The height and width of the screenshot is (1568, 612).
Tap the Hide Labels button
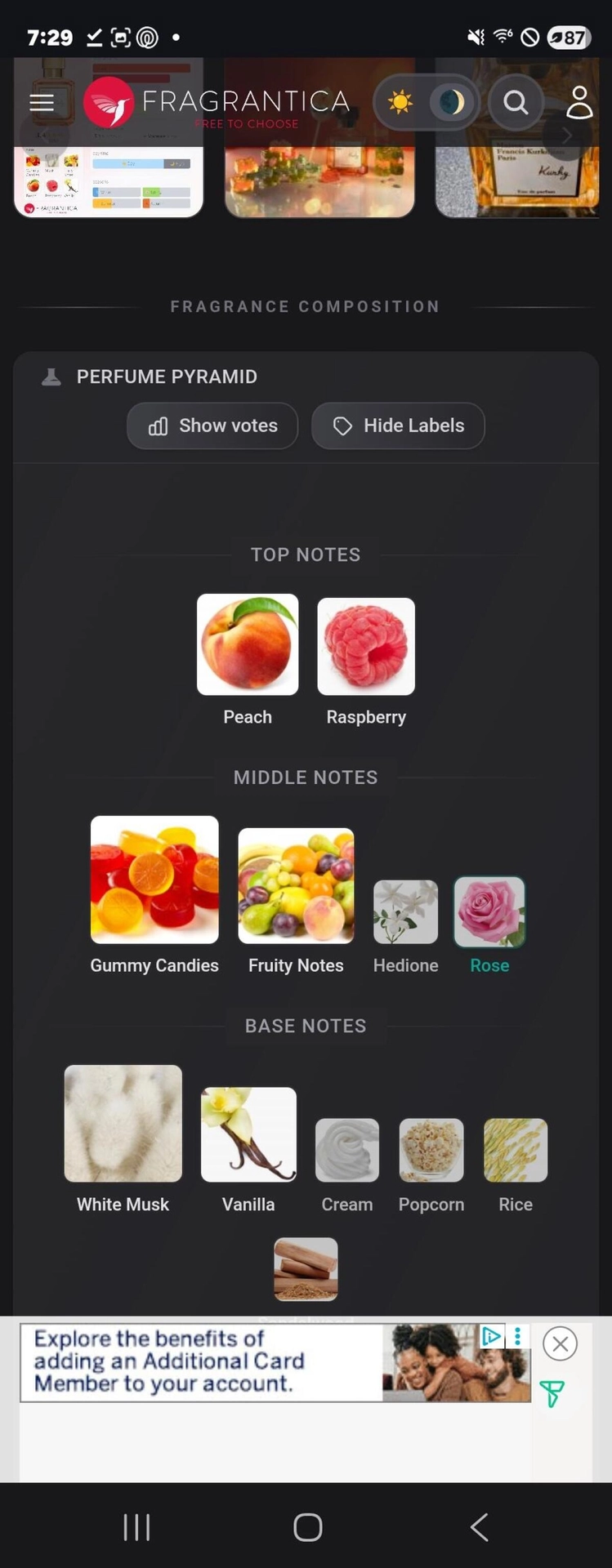point(398,425)
